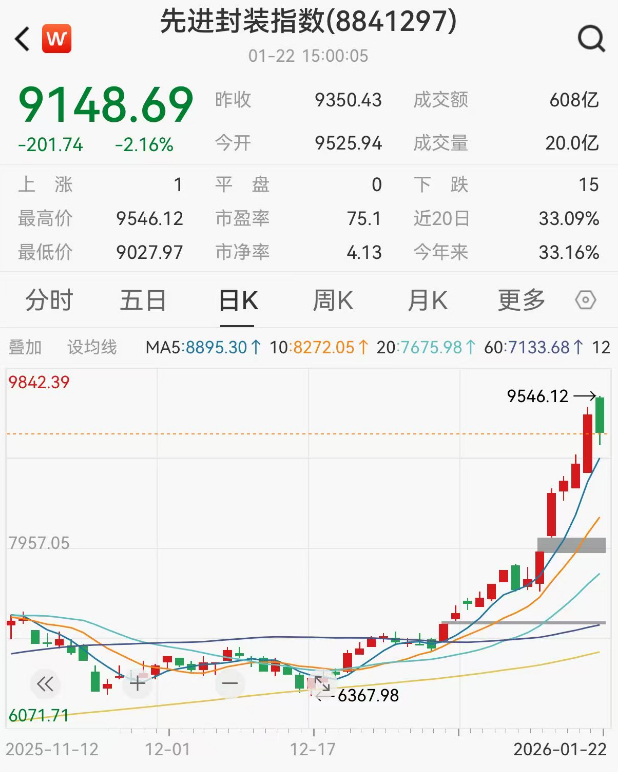Open 设均线 moving average settings
618x772 pixels.
pyautogui.click(x=92, y=348)
